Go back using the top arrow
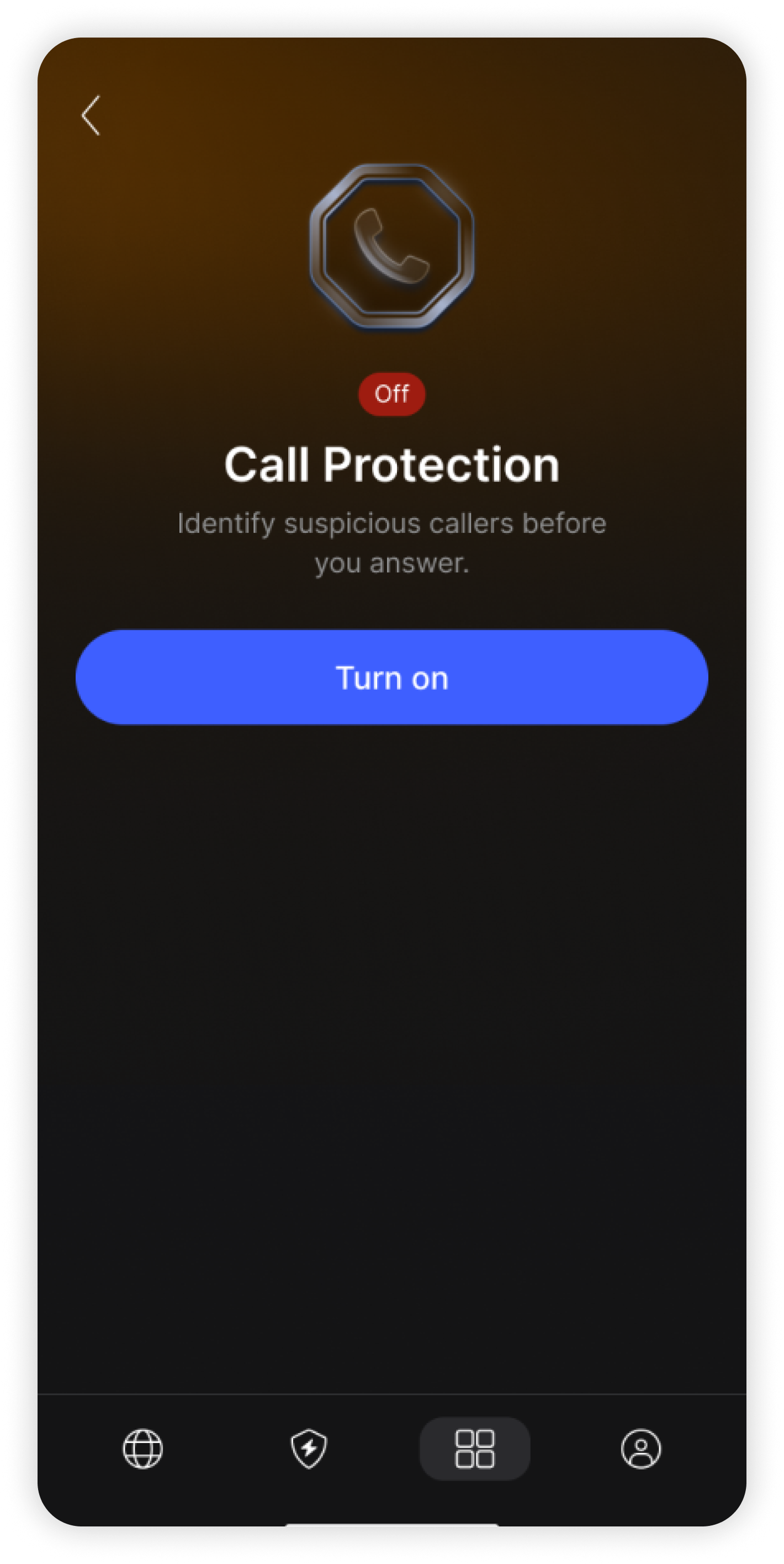The height and width of the screenshot is (1564, 784). coord(91,115)
